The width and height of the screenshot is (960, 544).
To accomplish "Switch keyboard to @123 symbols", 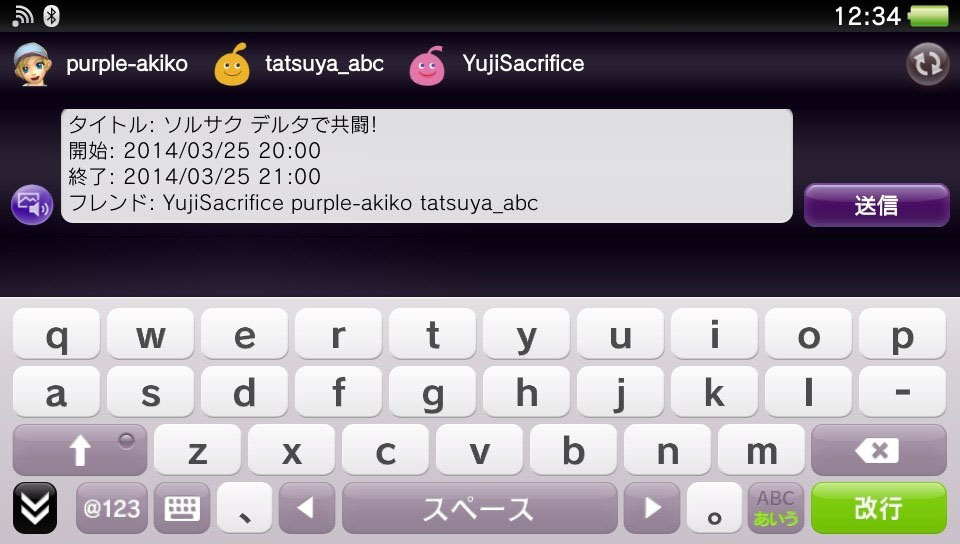I will tap(111, 508).
